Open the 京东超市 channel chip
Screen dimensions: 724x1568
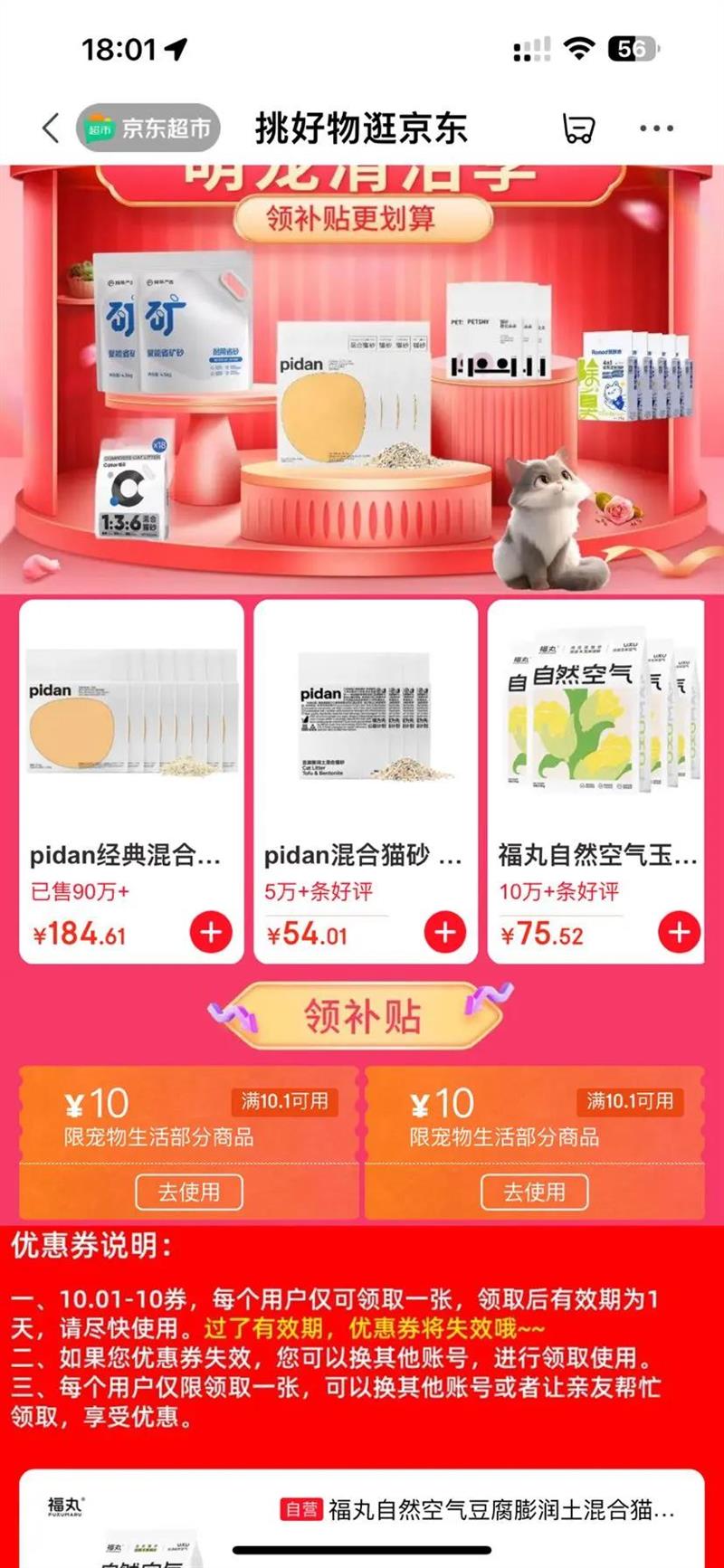(x=148, y=128)
